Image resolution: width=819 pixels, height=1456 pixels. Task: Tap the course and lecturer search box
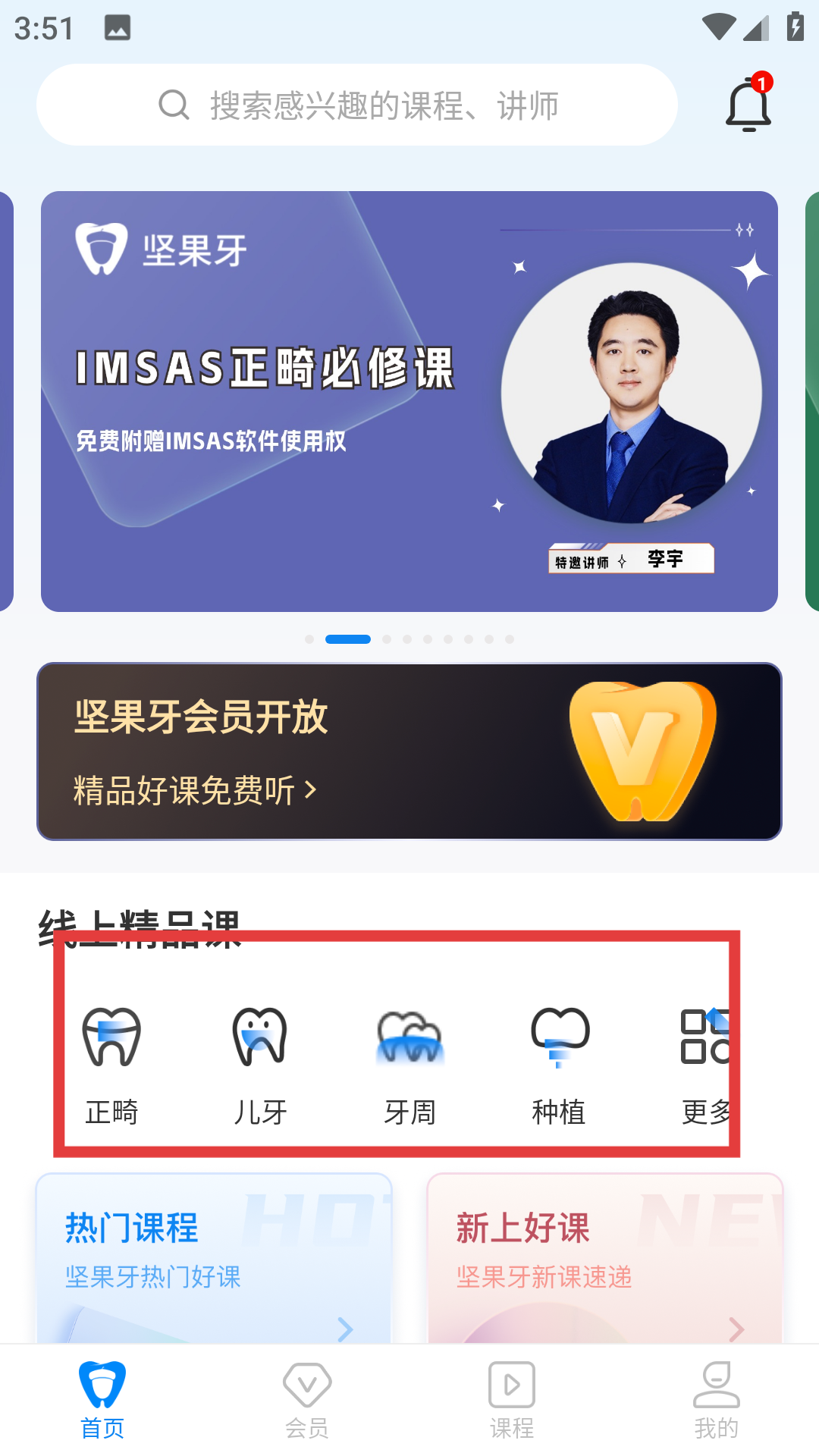point(356,105)
